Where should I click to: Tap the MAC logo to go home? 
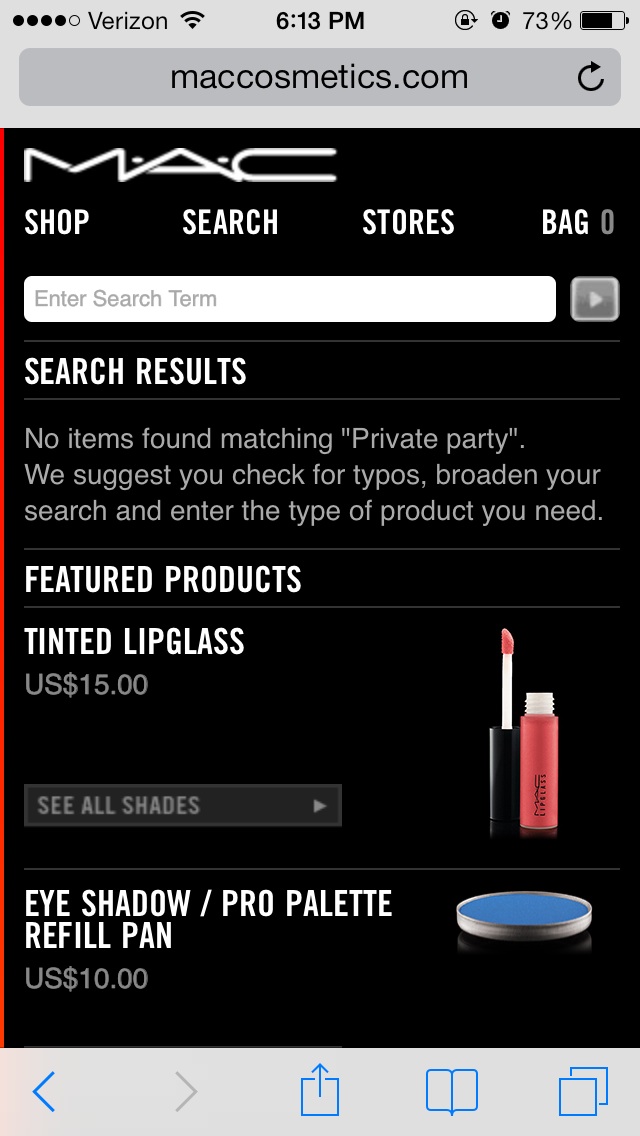[180, 166]
